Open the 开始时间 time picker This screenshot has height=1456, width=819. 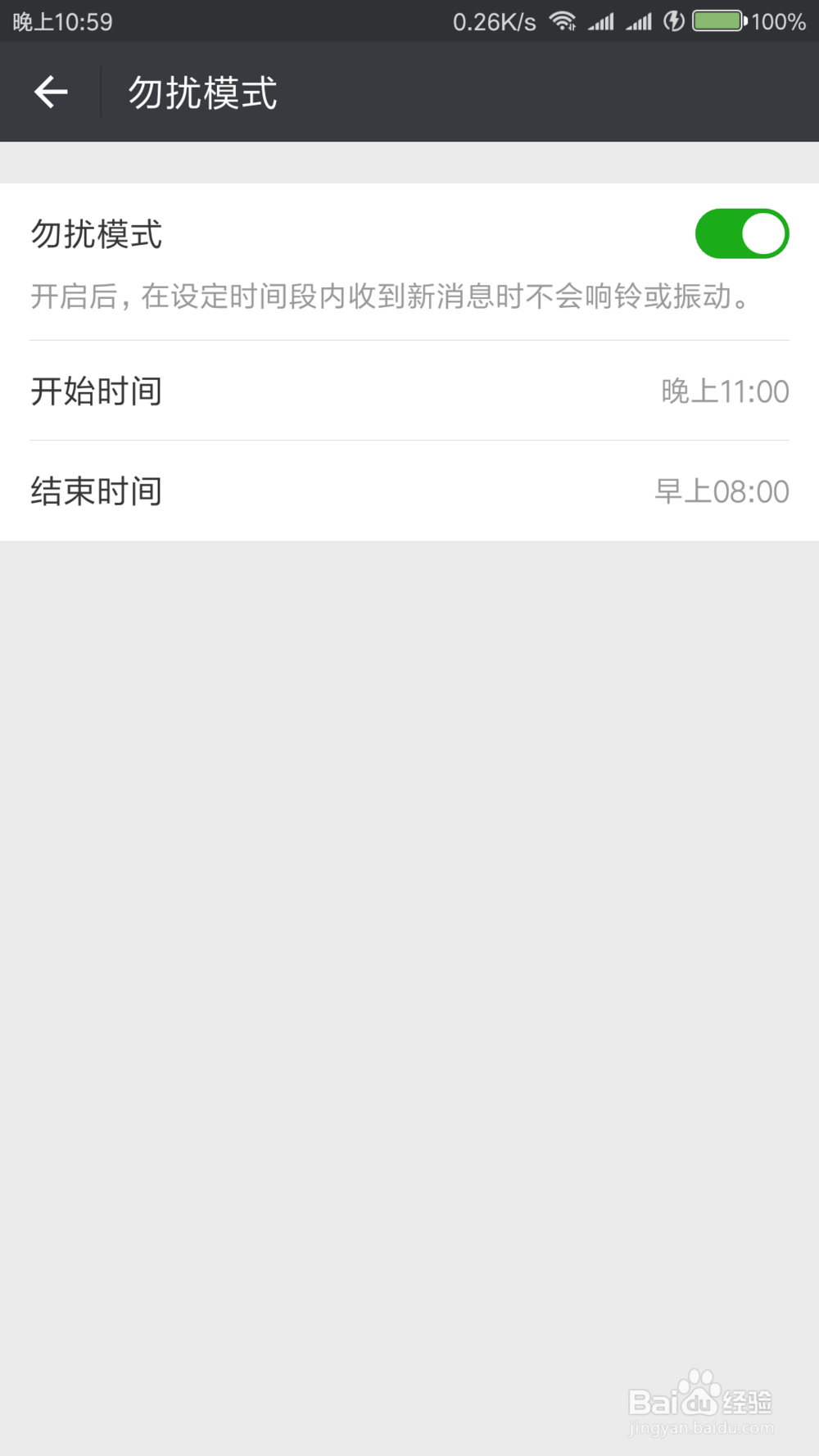(x=409, y=391)
